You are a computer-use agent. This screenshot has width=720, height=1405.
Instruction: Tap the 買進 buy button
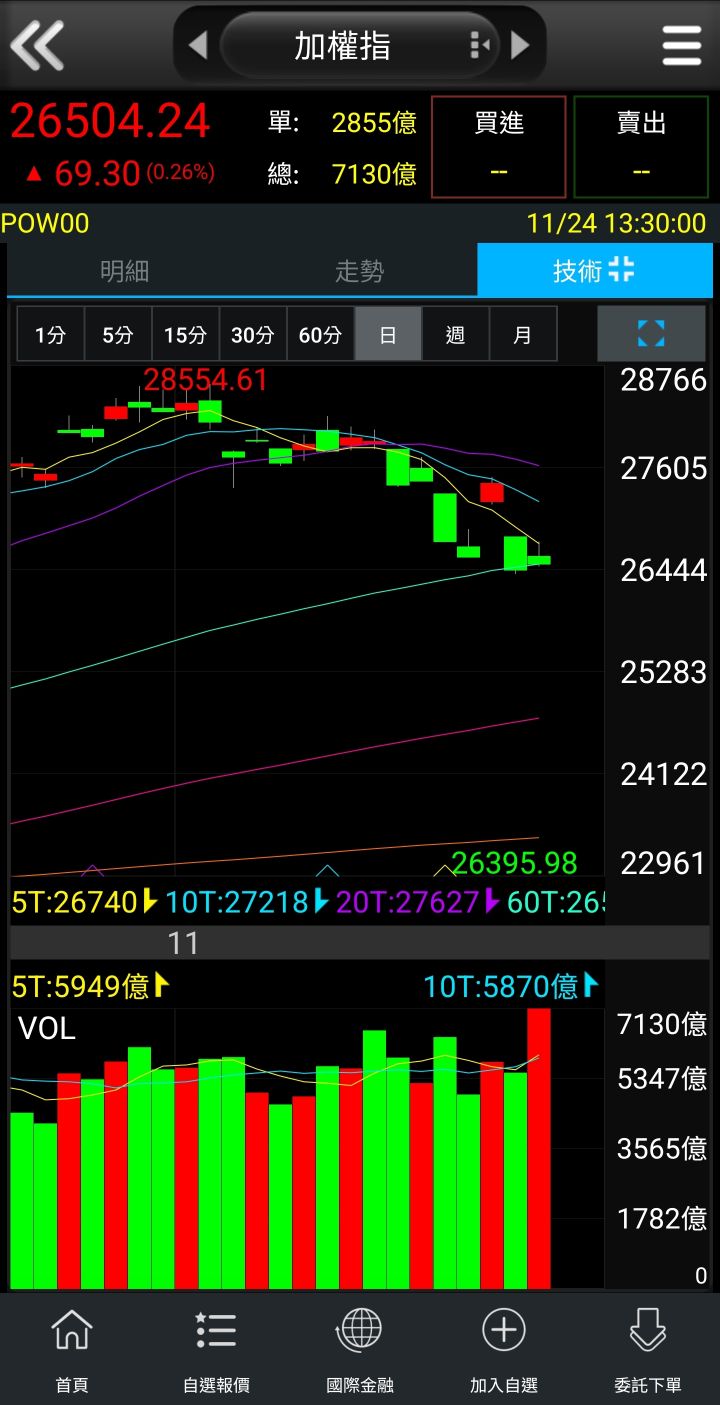tap(499, 147)
